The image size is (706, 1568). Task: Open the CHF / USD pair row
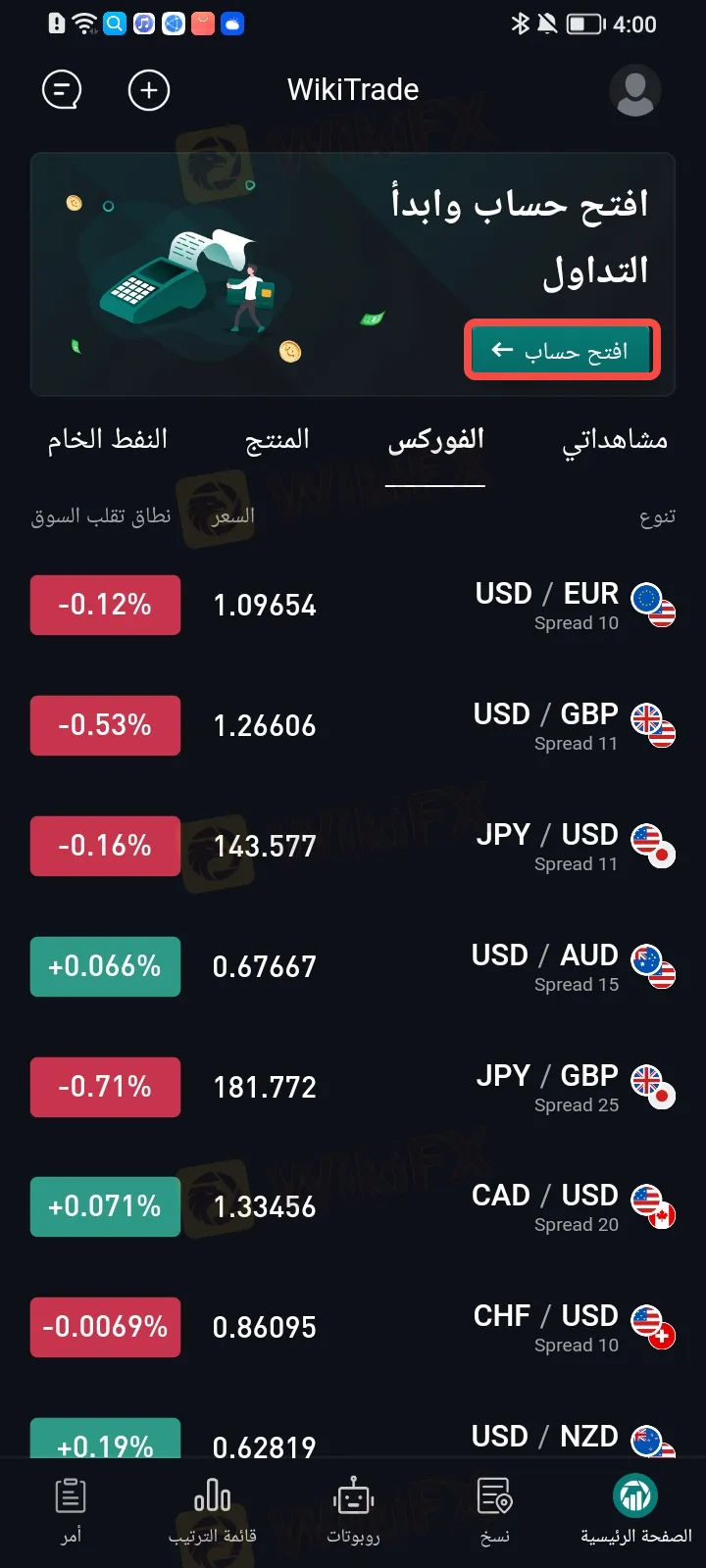[353, 1327]
